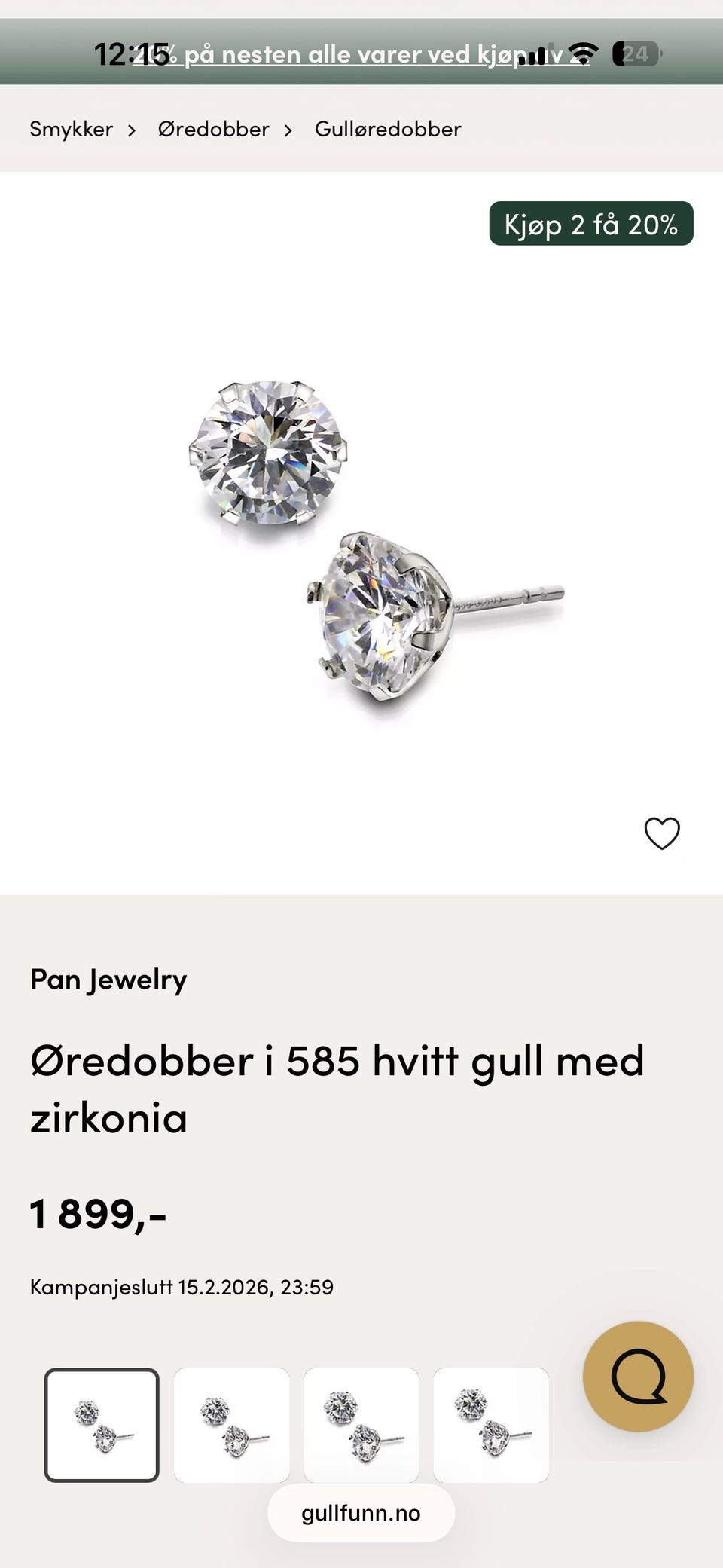723x1568 pixels.
Task: Open the product title link for zirconia earrings
Action: (337, 1085)
